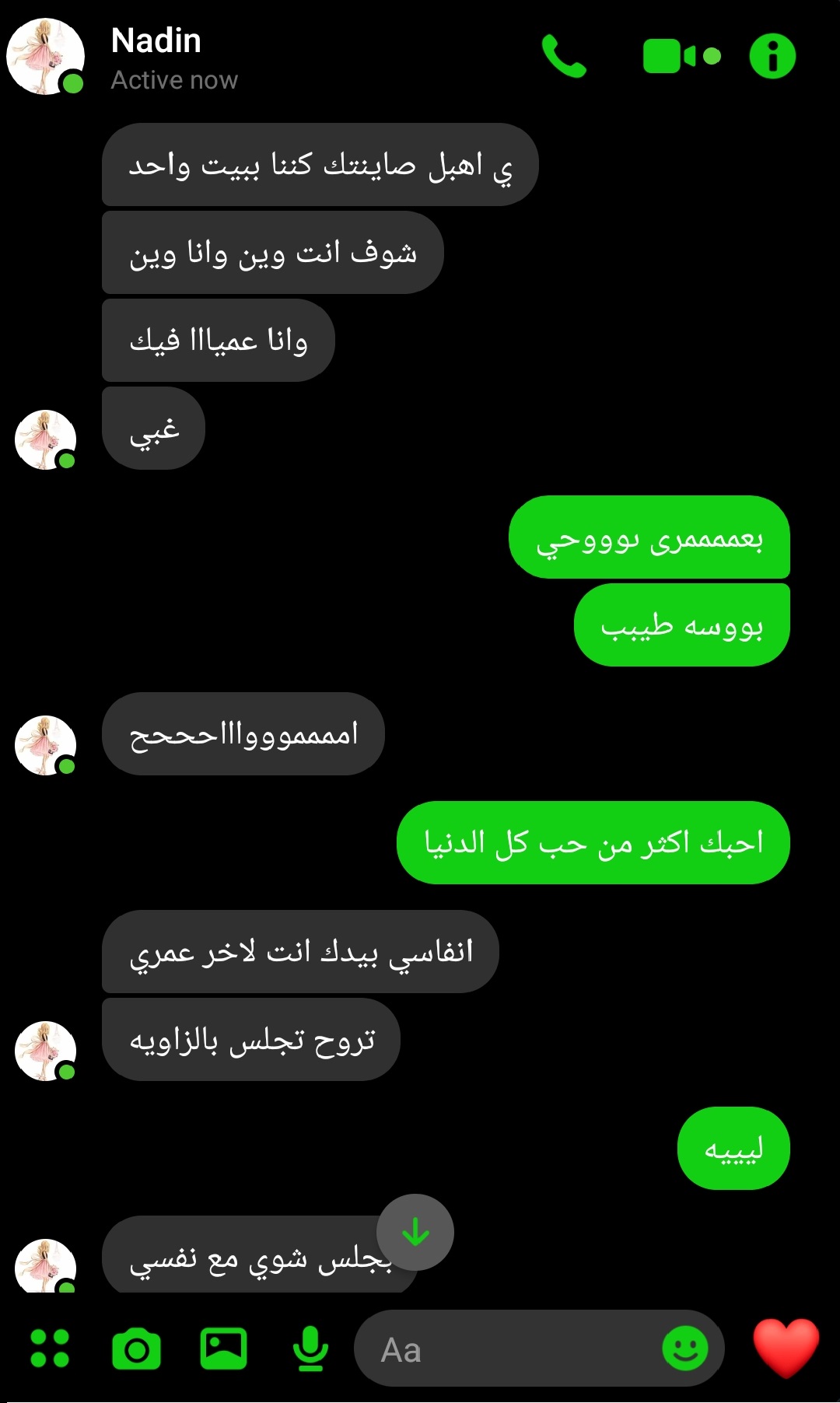
Task: Open the four-dot more actions menu
Action: [x=50, y=1349]
